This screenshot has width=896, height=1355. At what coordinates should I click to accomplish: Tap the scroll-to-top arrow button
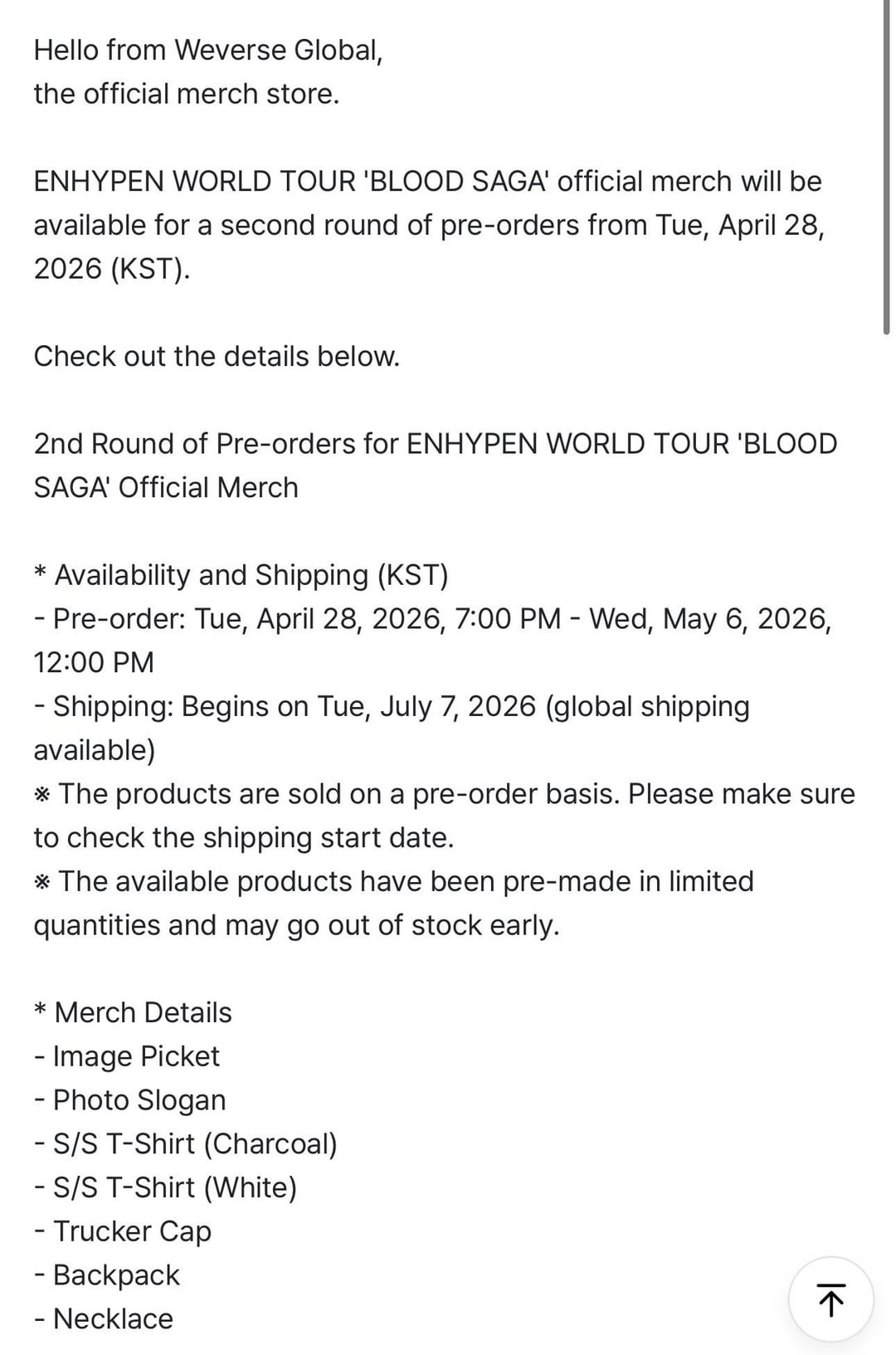pyautogui.click(x=830, y=1299)
